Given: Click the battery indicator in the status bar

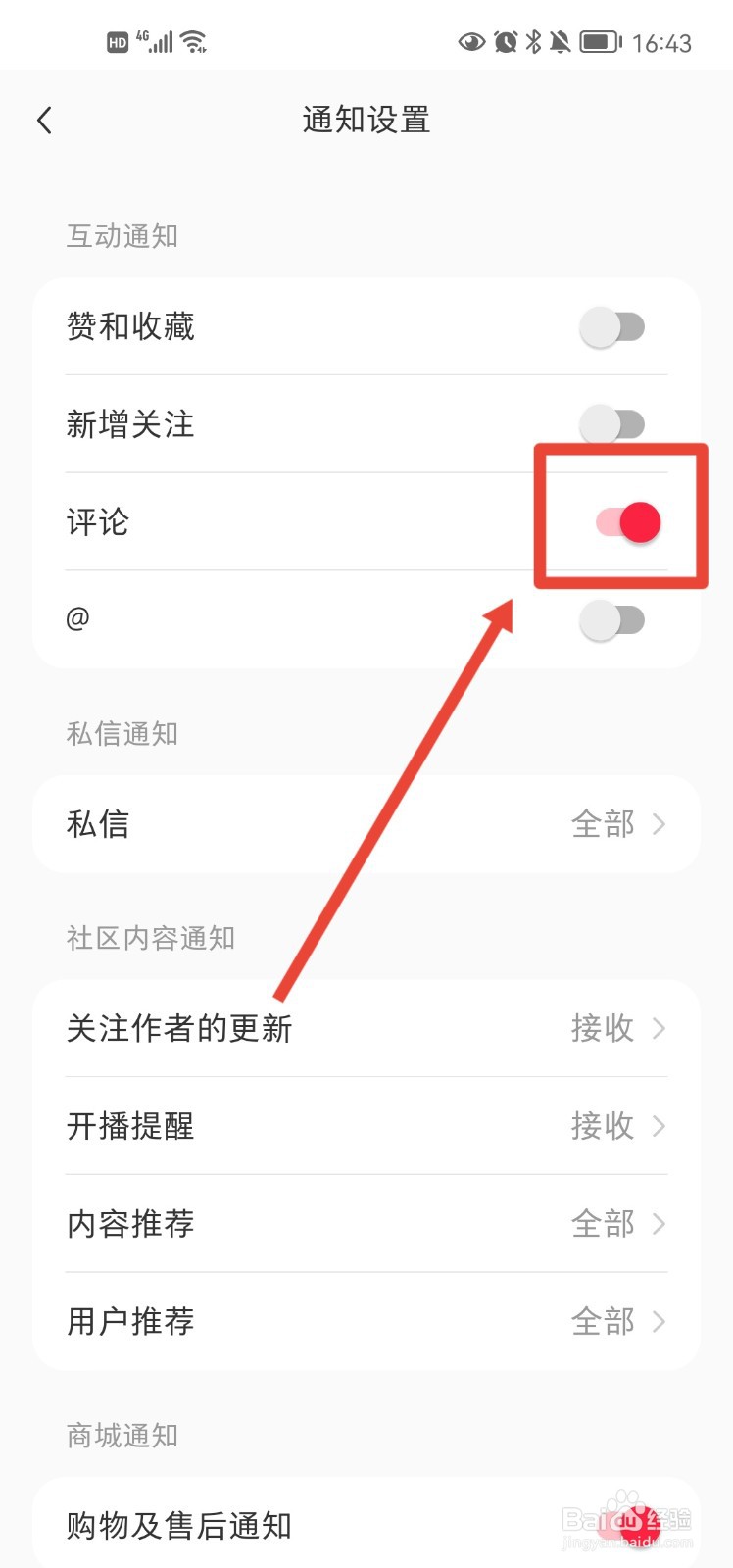Looking at the screenshot, I should click(596, 41).
